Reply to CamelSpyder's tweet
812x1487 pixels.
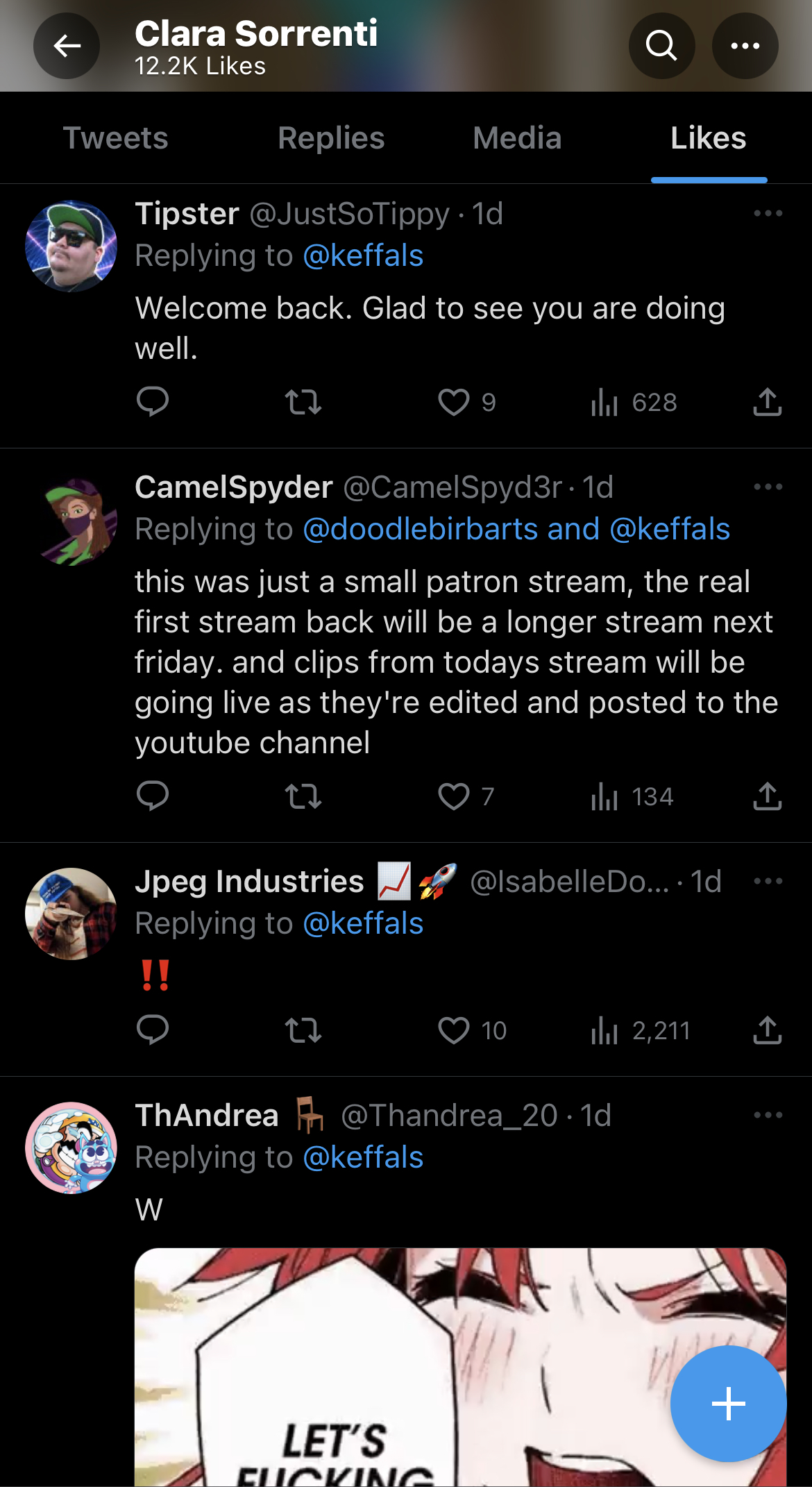pos(153,796)
